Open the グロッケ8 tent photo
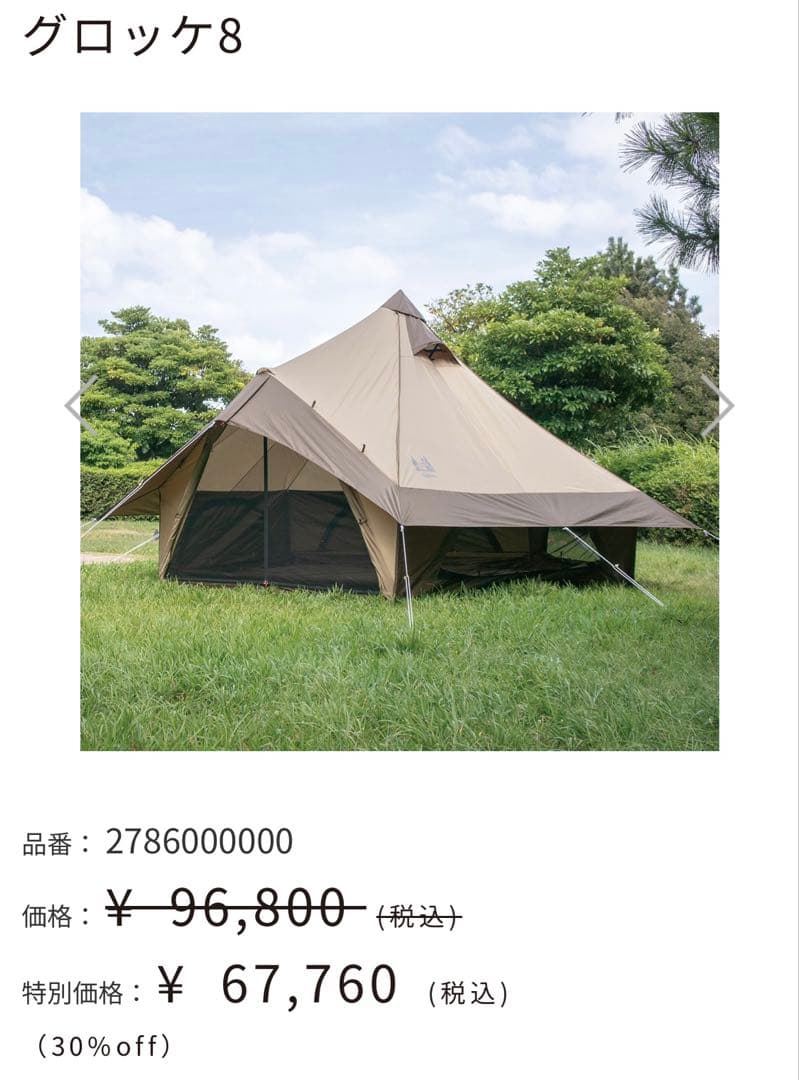Image resolution: width=799 pixels, height=1080 pixels. (399, 431)
